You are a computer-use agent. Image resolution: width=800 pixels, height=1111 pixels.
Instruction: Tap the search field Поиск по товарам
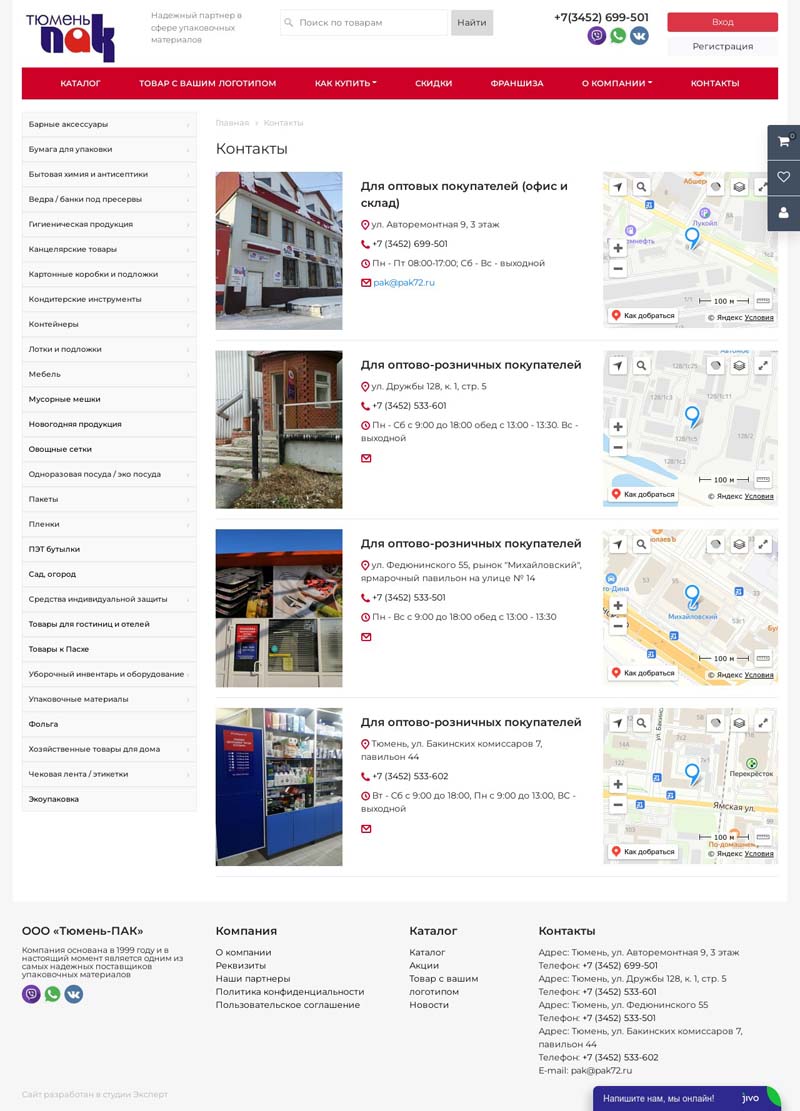(364, 23)
